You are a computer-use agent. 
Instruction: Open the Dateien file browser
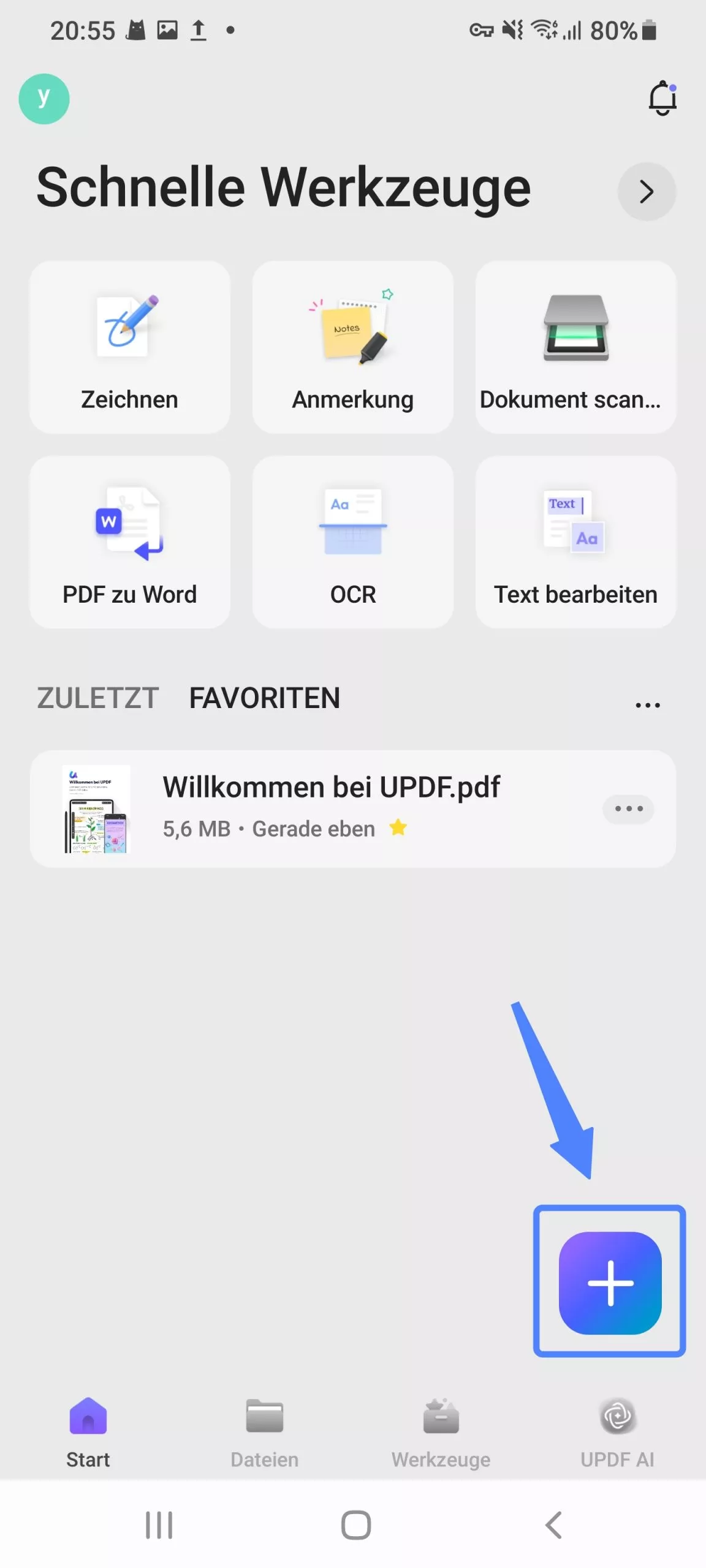coord(265,1427)
